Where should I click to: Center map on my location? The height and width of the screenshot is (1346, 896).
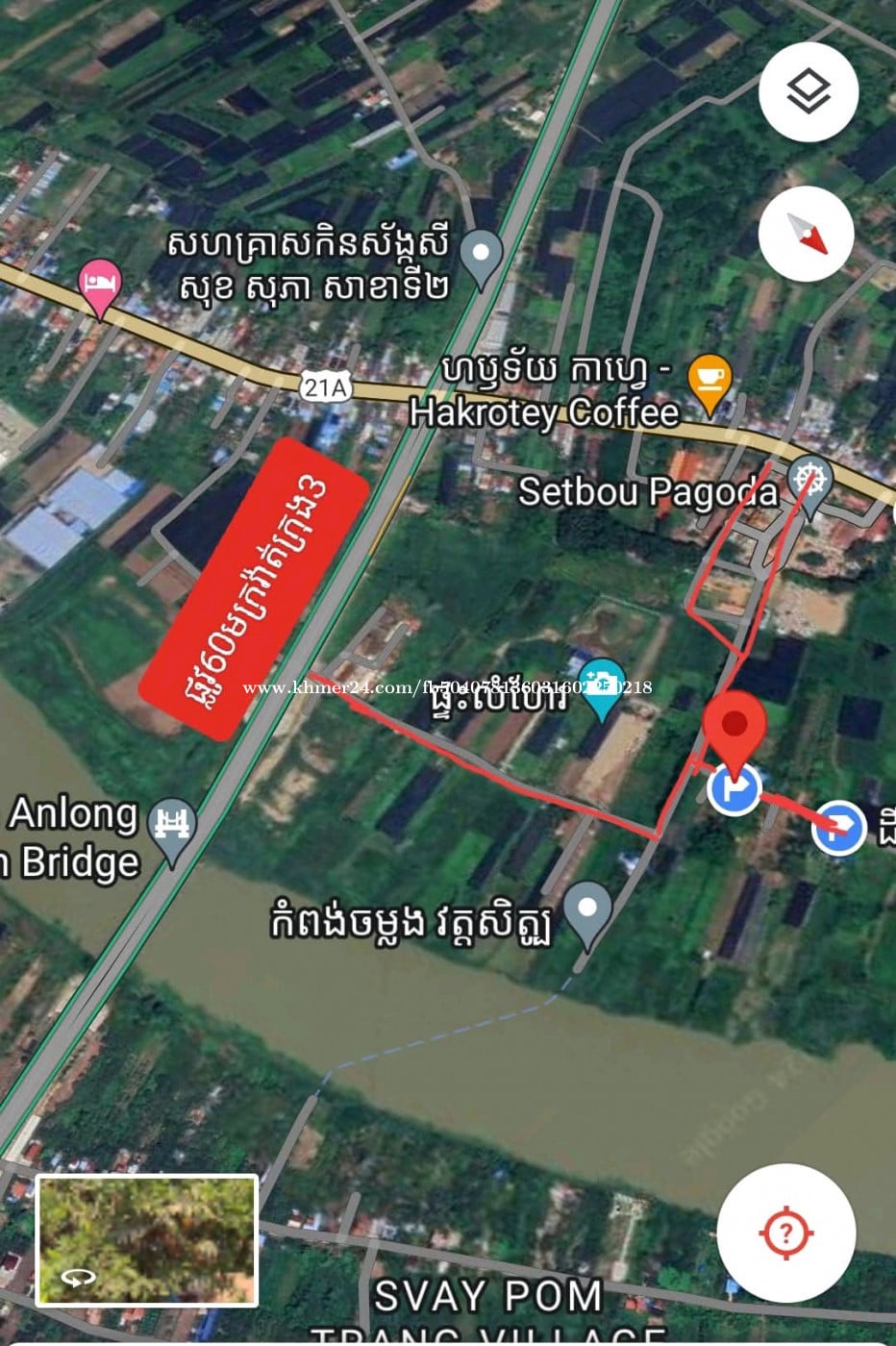[x=786, y=1233]
